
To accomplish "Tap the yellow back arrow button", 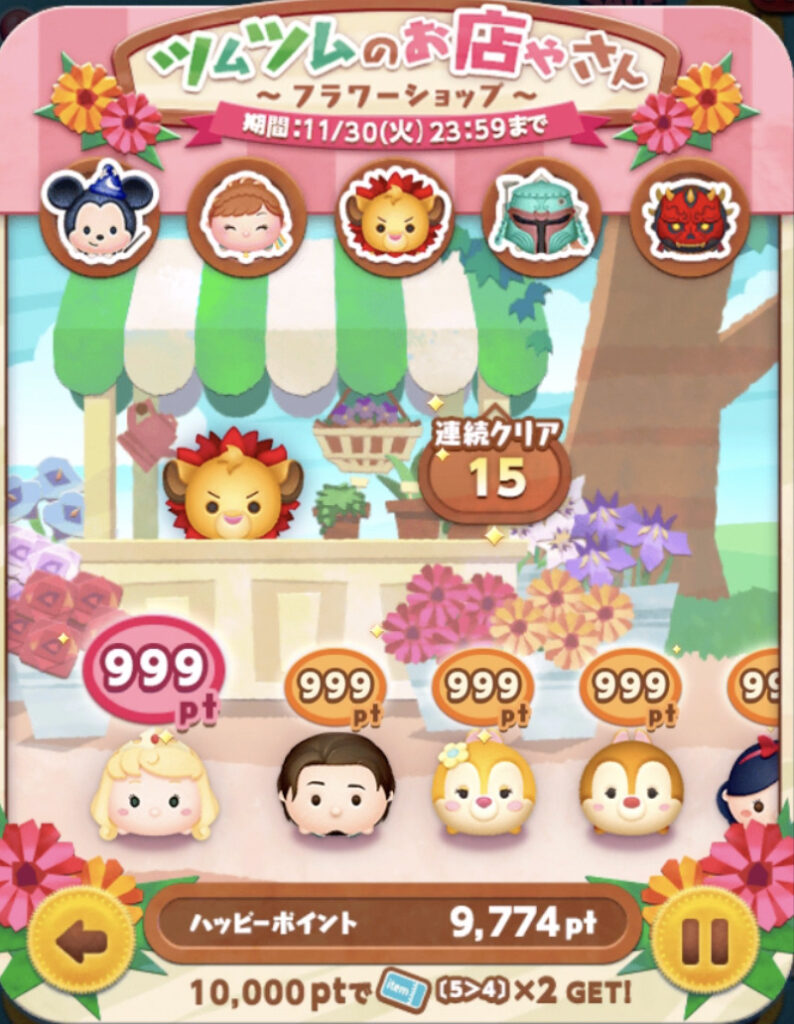I will (x=82, y=940).
